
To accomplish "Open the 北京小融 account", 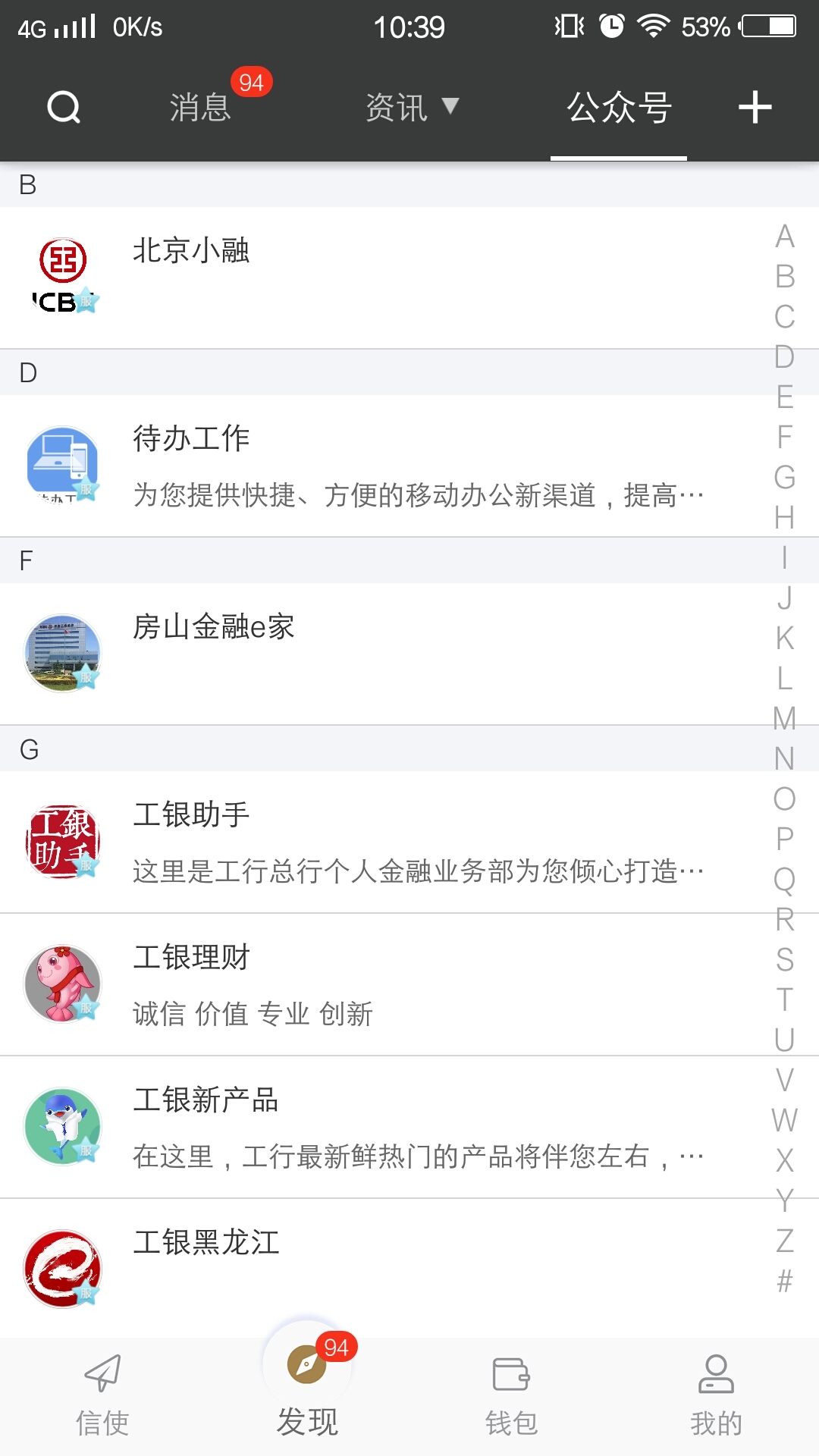I will 379,278.
